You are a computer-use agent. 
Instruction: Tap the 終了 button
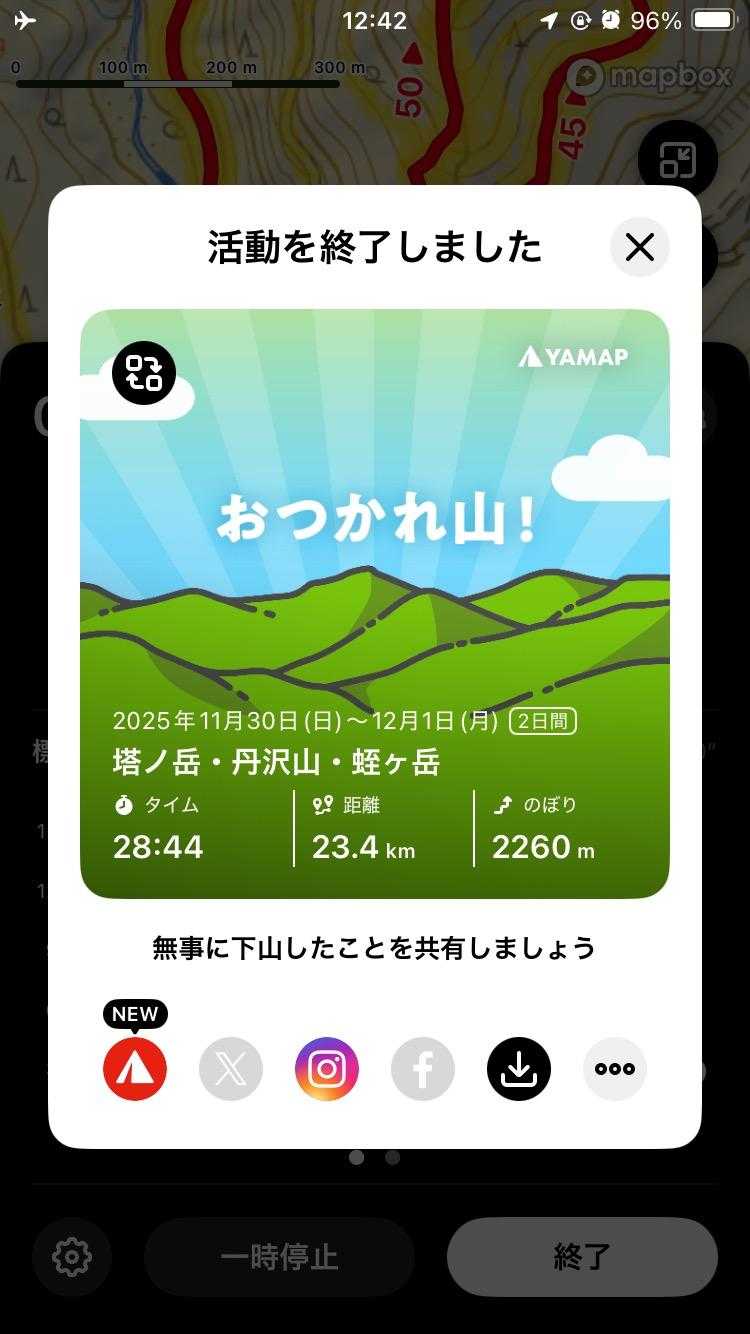[582, 1257]
